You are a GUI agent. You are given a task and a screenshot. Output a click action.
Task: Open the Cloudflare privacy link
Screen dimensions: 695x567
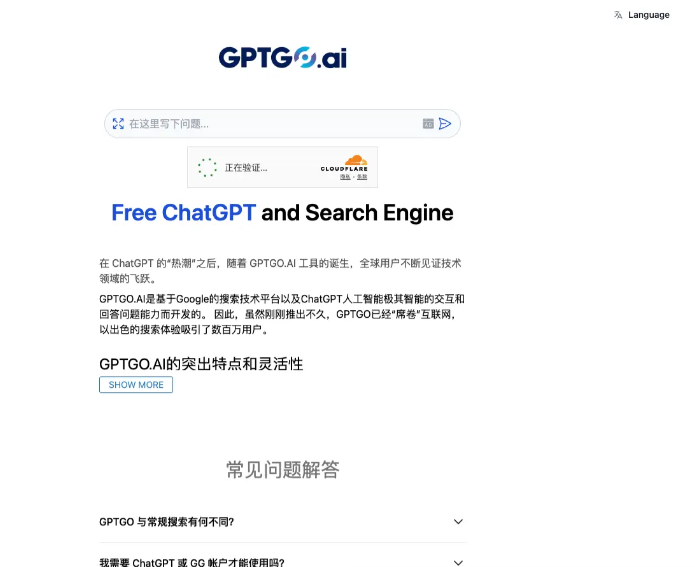pyautogui.click(x=346, y=177)
